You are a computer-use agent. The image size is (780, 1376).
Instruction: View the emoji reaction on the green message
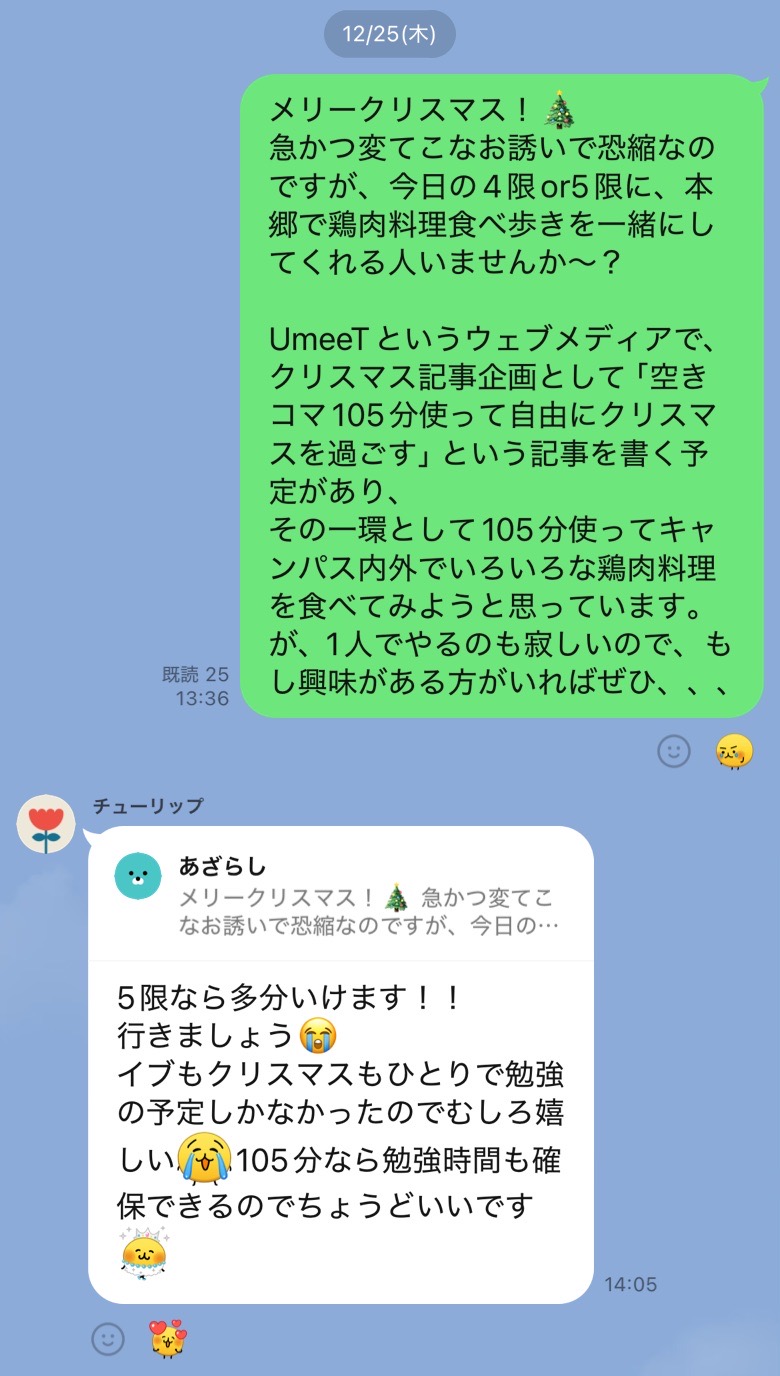pos(735,752)
